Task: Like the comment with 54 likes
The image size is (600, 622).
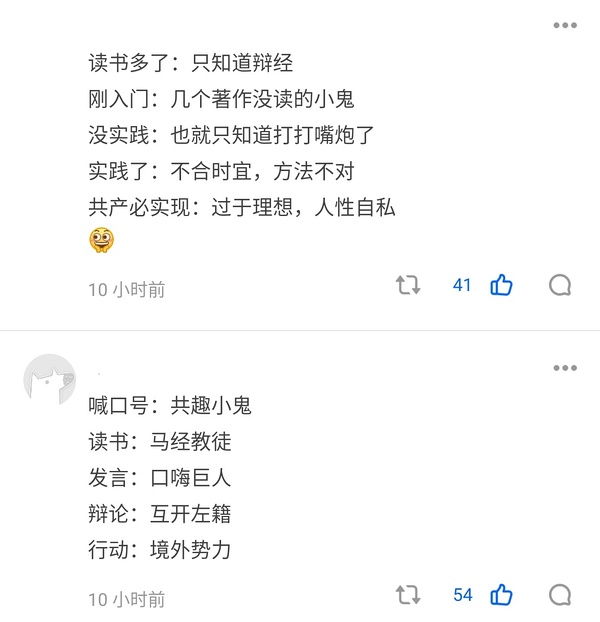Action: 501,595
